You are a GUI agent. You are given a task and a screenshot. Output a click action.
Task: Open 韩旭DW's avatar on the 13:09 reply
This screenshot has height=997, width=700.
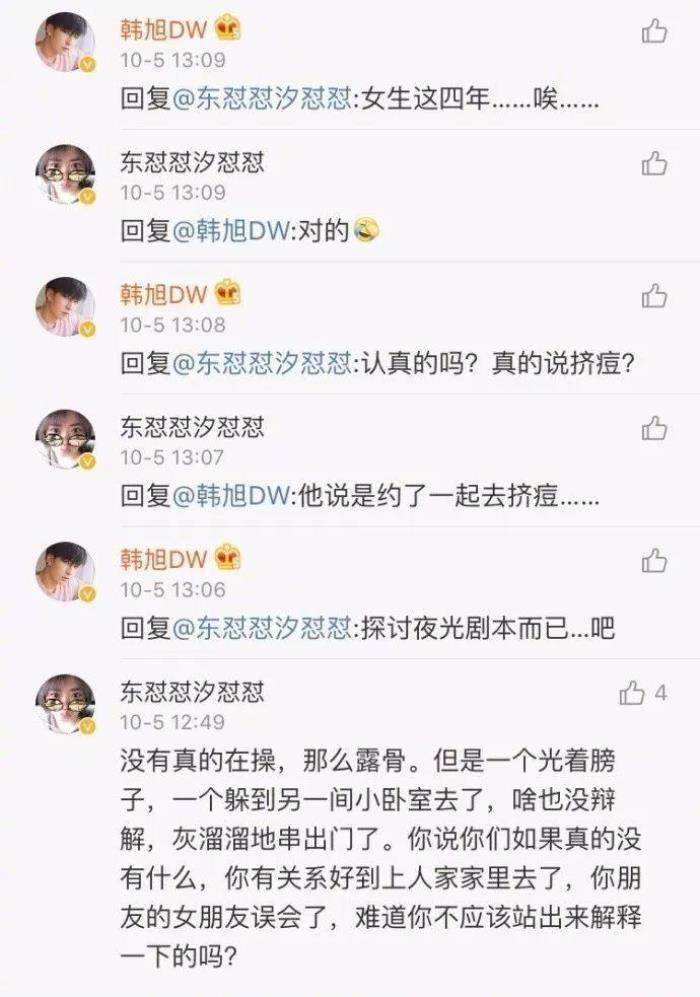(x=65, y=42)
